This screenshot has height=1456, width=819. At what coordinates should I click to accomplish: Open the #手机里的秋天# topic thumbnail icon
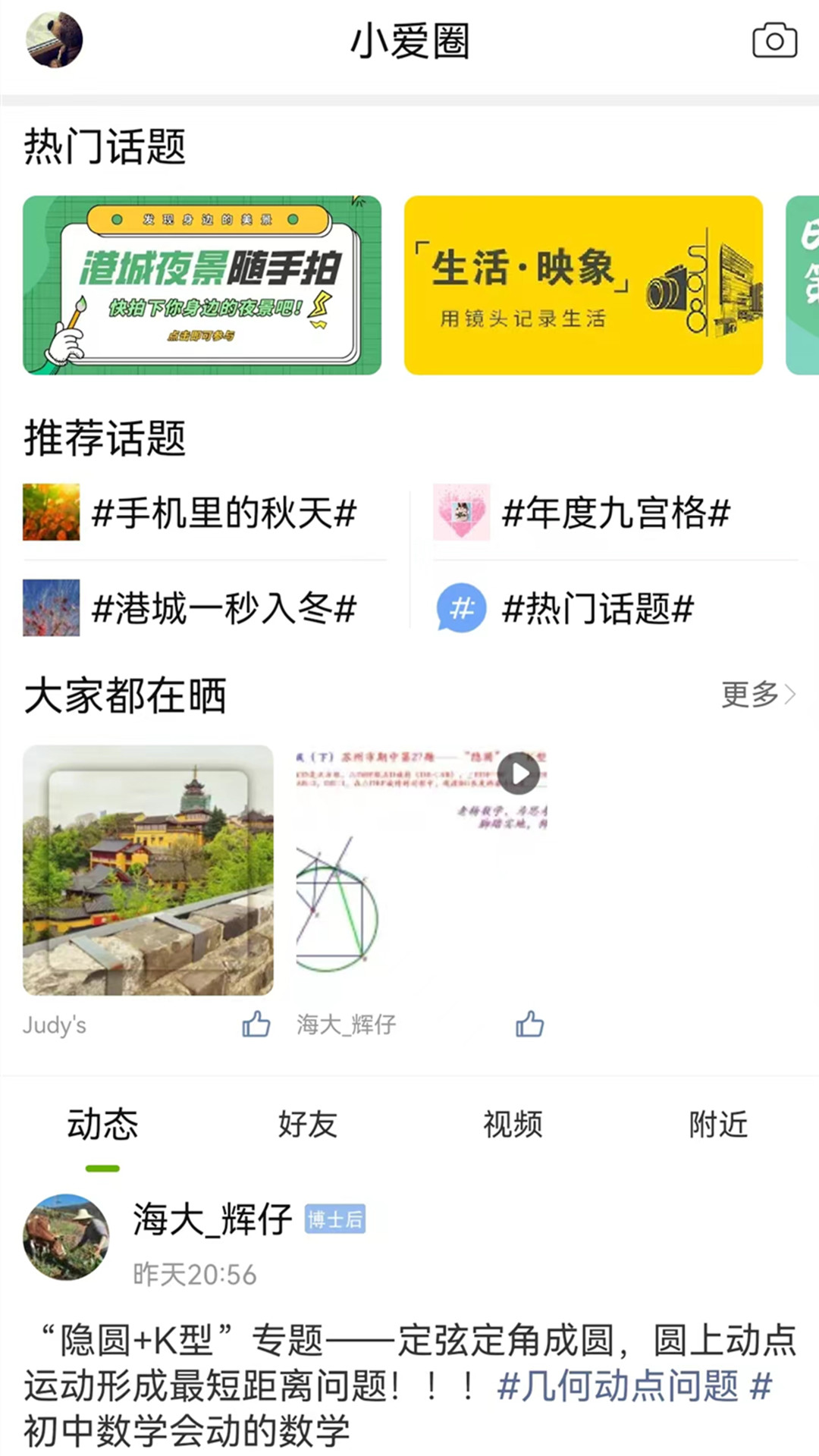(50, 515)
